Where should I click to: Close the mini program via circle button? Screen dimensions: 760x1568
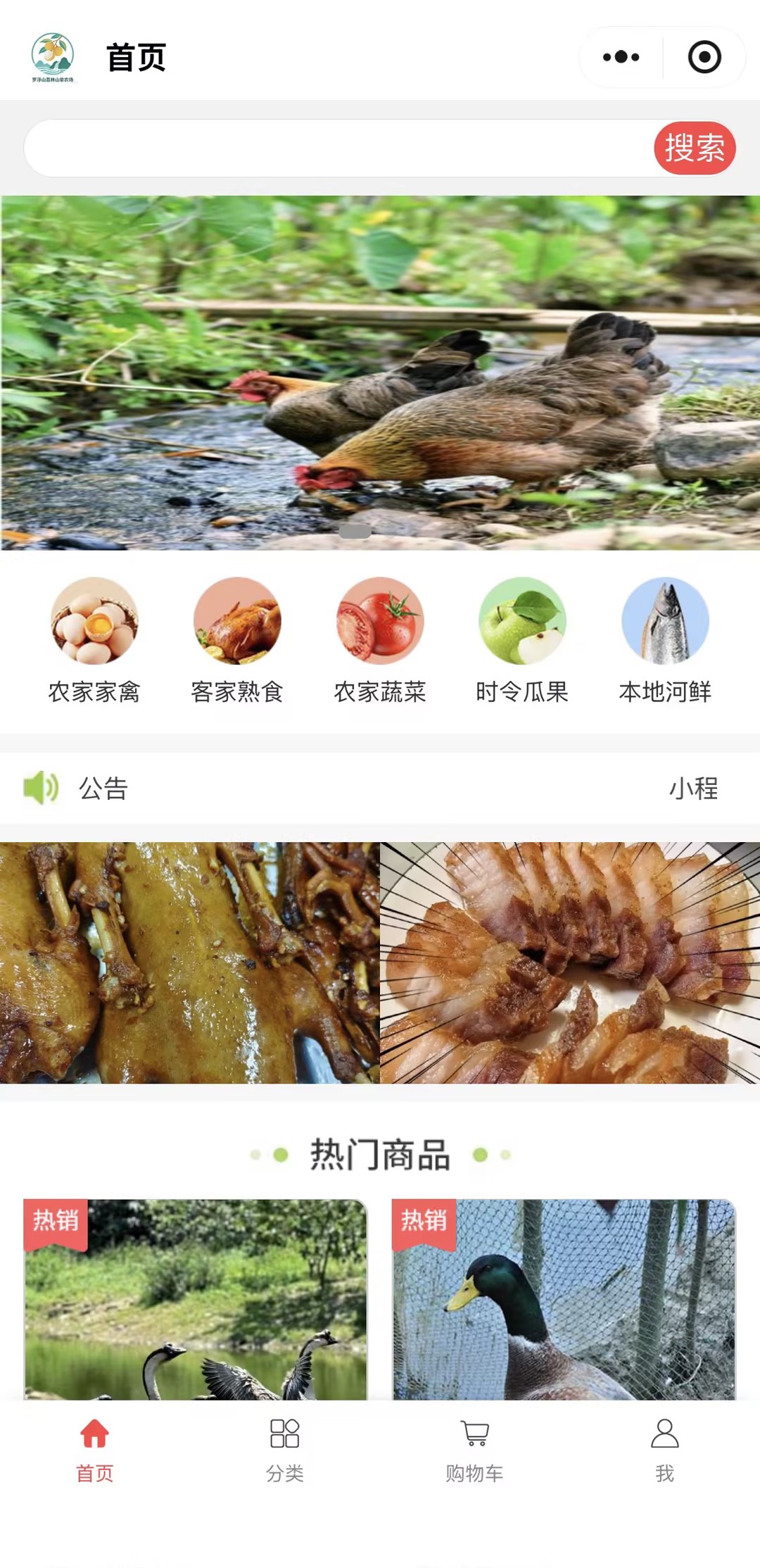(x=704, y=57)
